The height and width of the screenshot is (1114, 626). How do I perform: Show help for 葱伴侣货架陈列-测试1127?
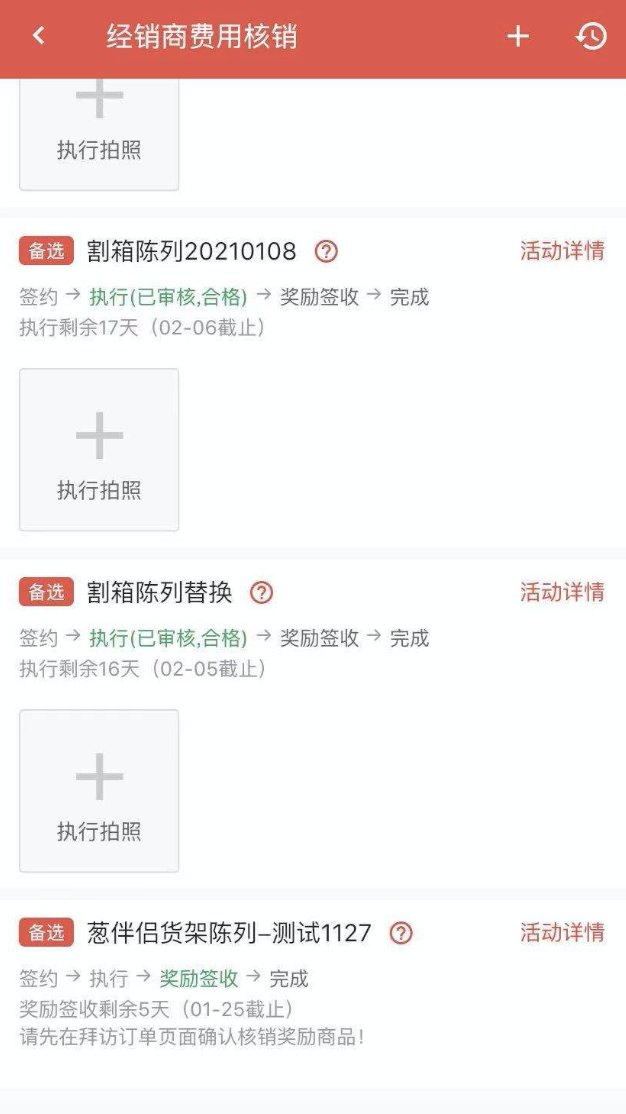(401, 934)
